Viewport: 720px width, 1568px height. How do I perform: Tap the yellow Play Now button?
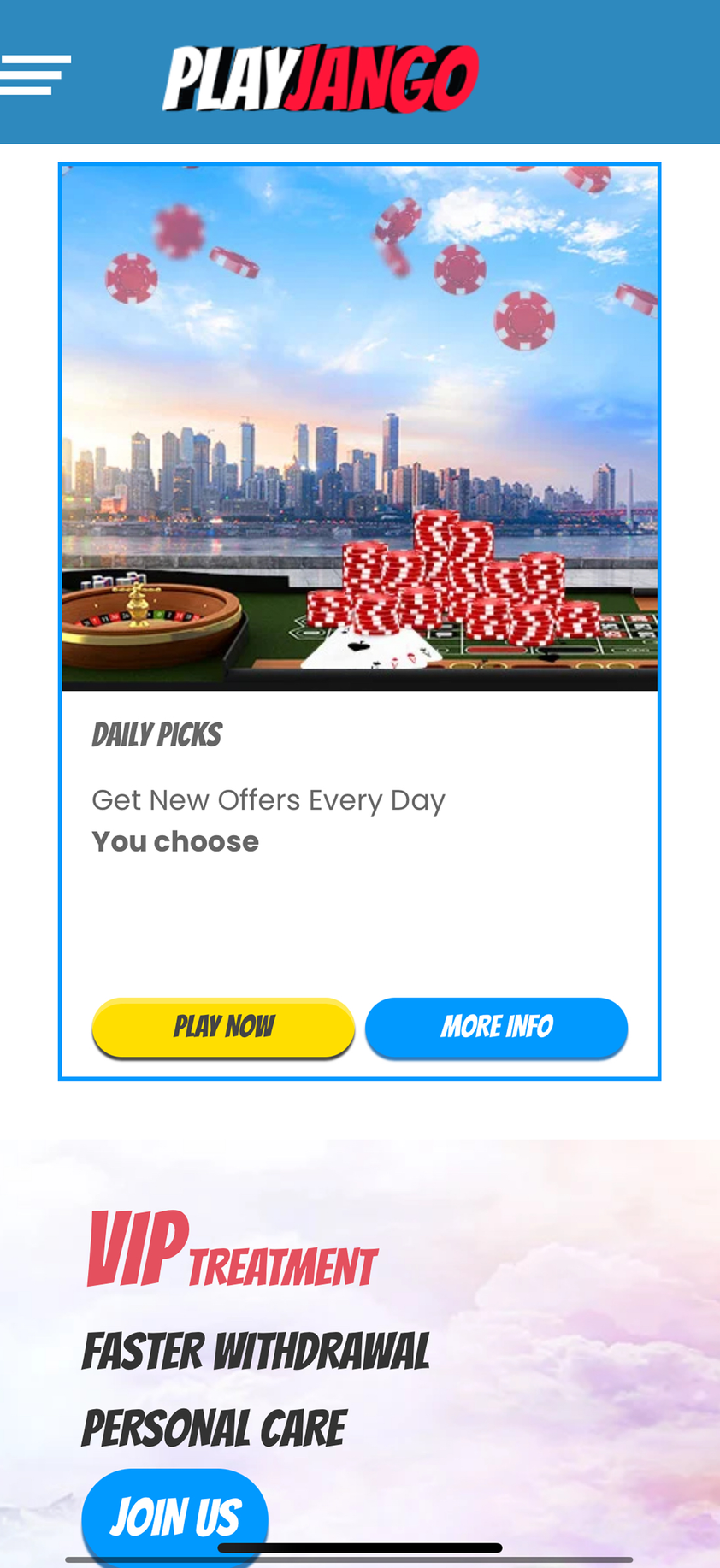(x=223, y=1026)
